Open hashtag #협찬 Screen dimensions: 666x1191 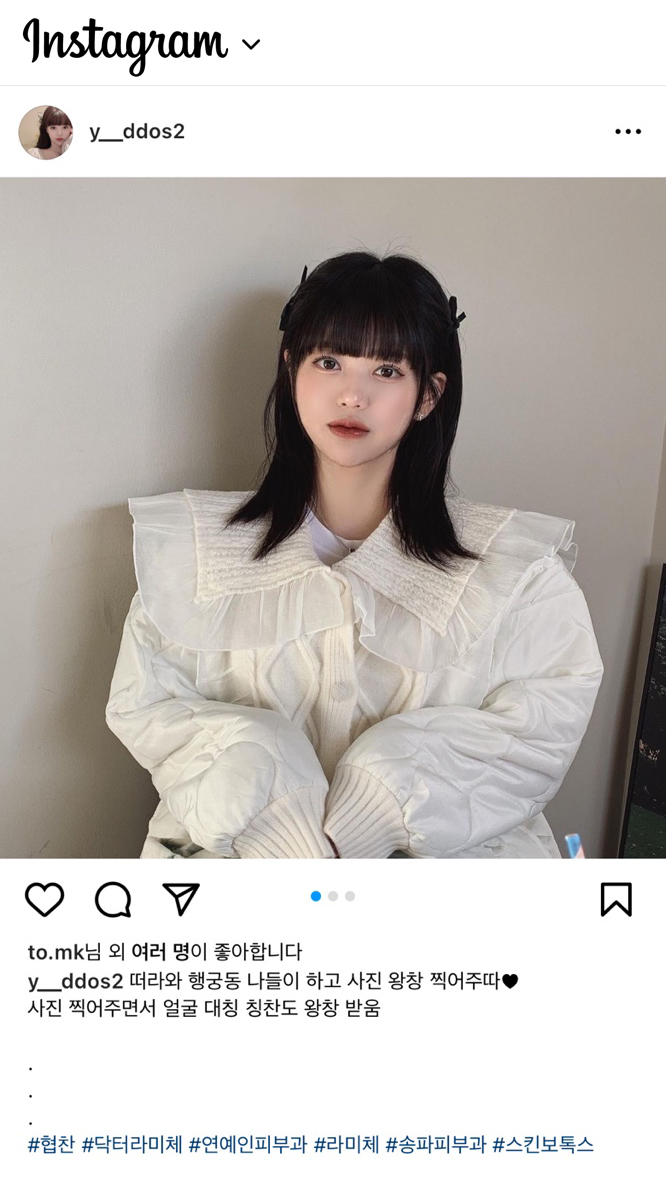[x=51, y=1144]
